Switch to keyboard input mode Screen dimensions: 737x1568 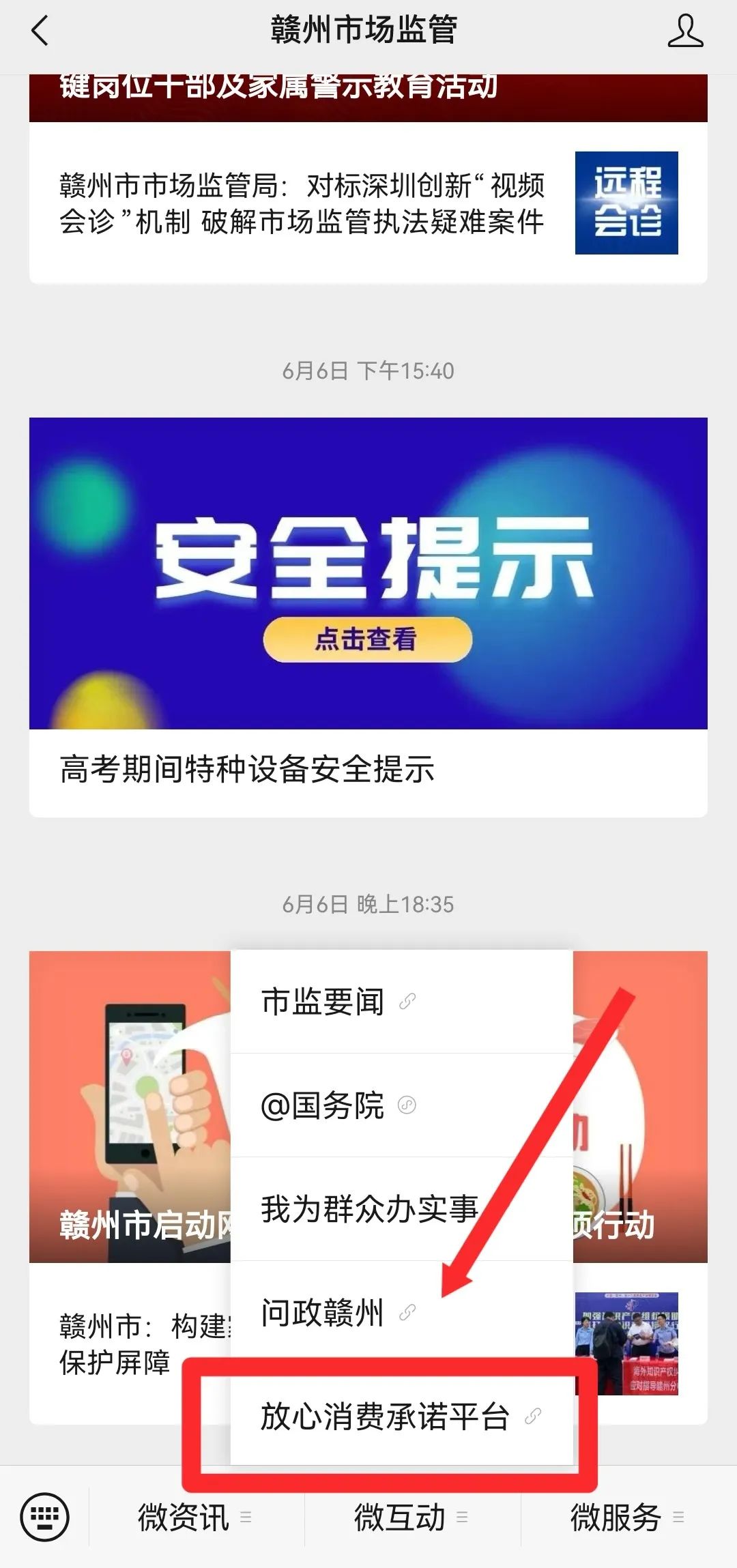tap(44, 1518)
